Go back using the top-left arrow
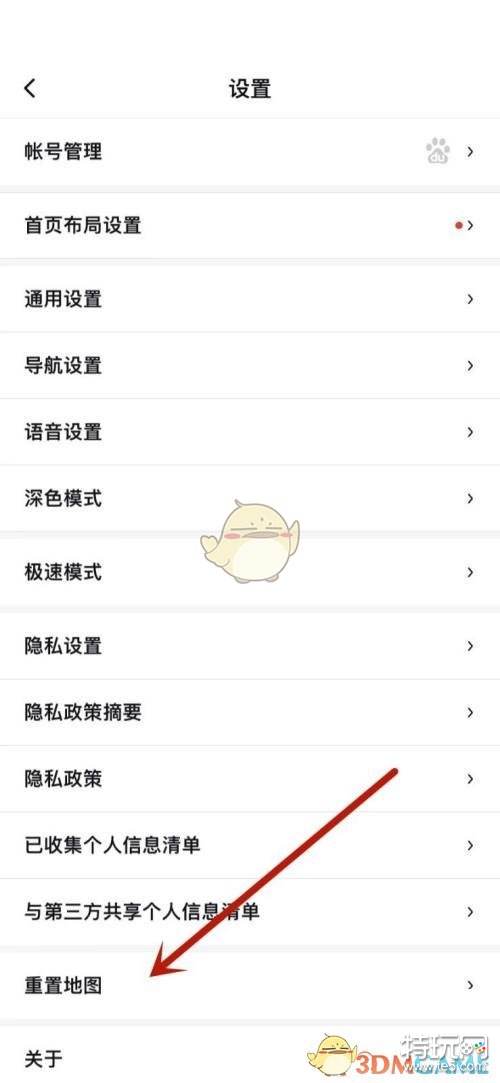Viewport: 500px width, 1083px height. [30, 88]
